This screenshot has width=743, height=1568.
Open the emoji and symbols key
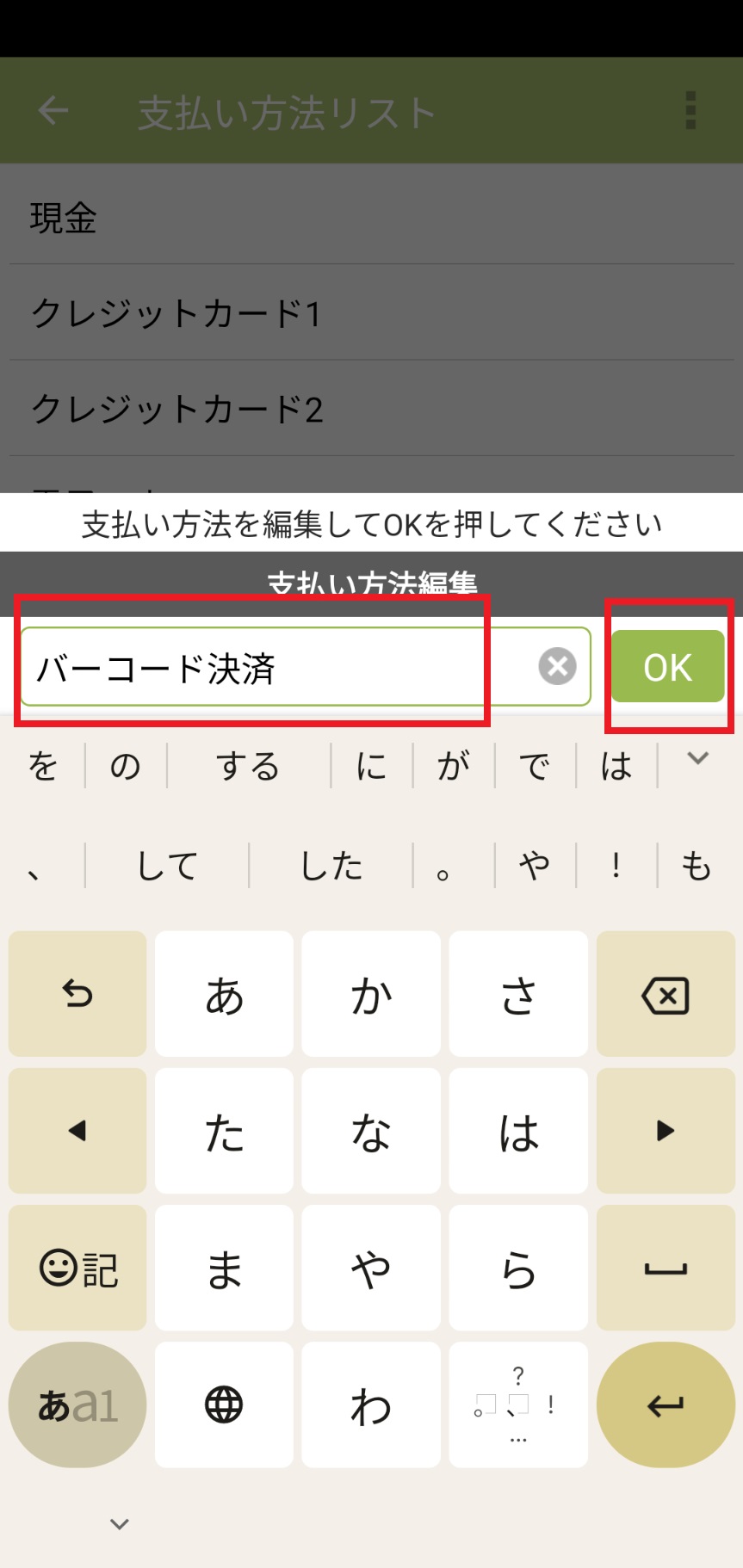(77, 1269)
